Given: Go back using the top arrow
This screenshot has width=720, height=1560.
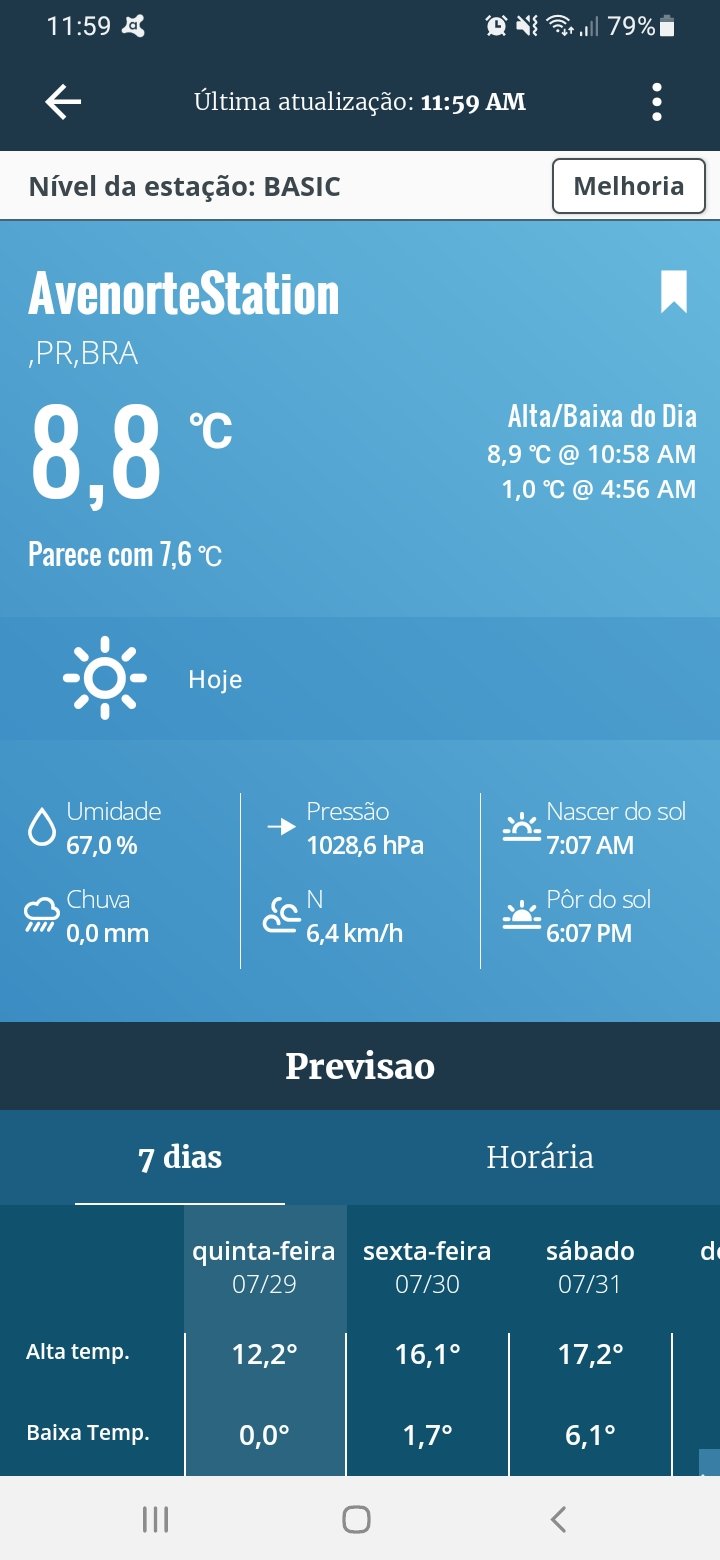Looking at the screenshot, I should point(63,102).
